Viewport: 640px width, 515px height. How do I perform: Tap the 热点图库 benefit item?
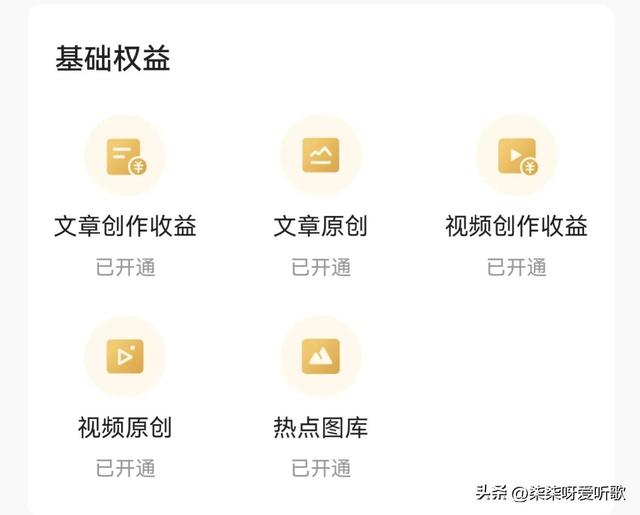click(x=320, y=357)
